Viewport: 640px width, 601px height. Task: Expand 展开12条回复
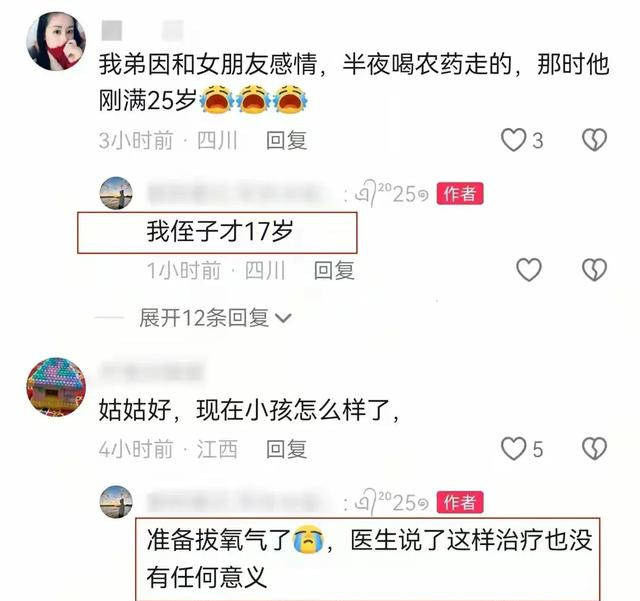point(215,318)
